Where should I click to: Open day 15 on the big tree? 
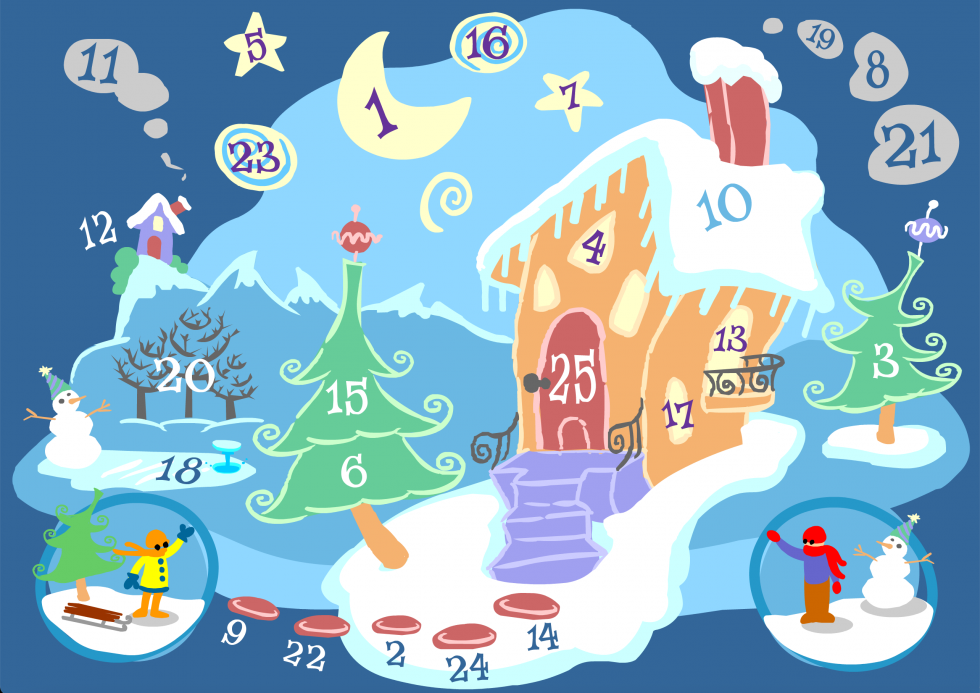[x=348, y=397]
